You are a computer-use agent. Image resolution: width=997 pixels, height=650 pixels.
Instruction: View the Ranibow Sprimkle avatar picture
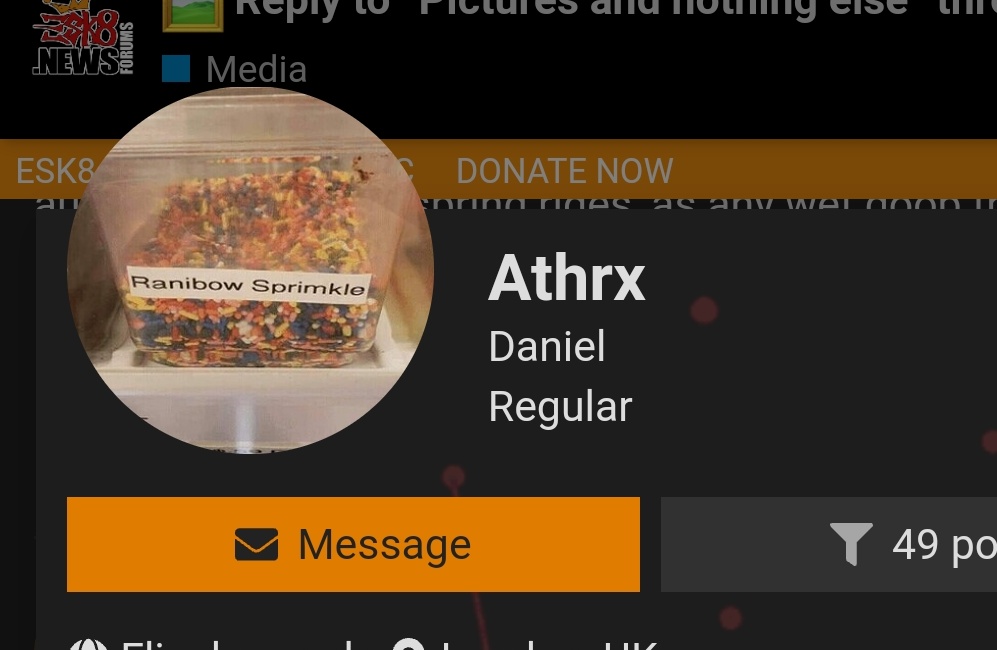[x=250, y=271]
